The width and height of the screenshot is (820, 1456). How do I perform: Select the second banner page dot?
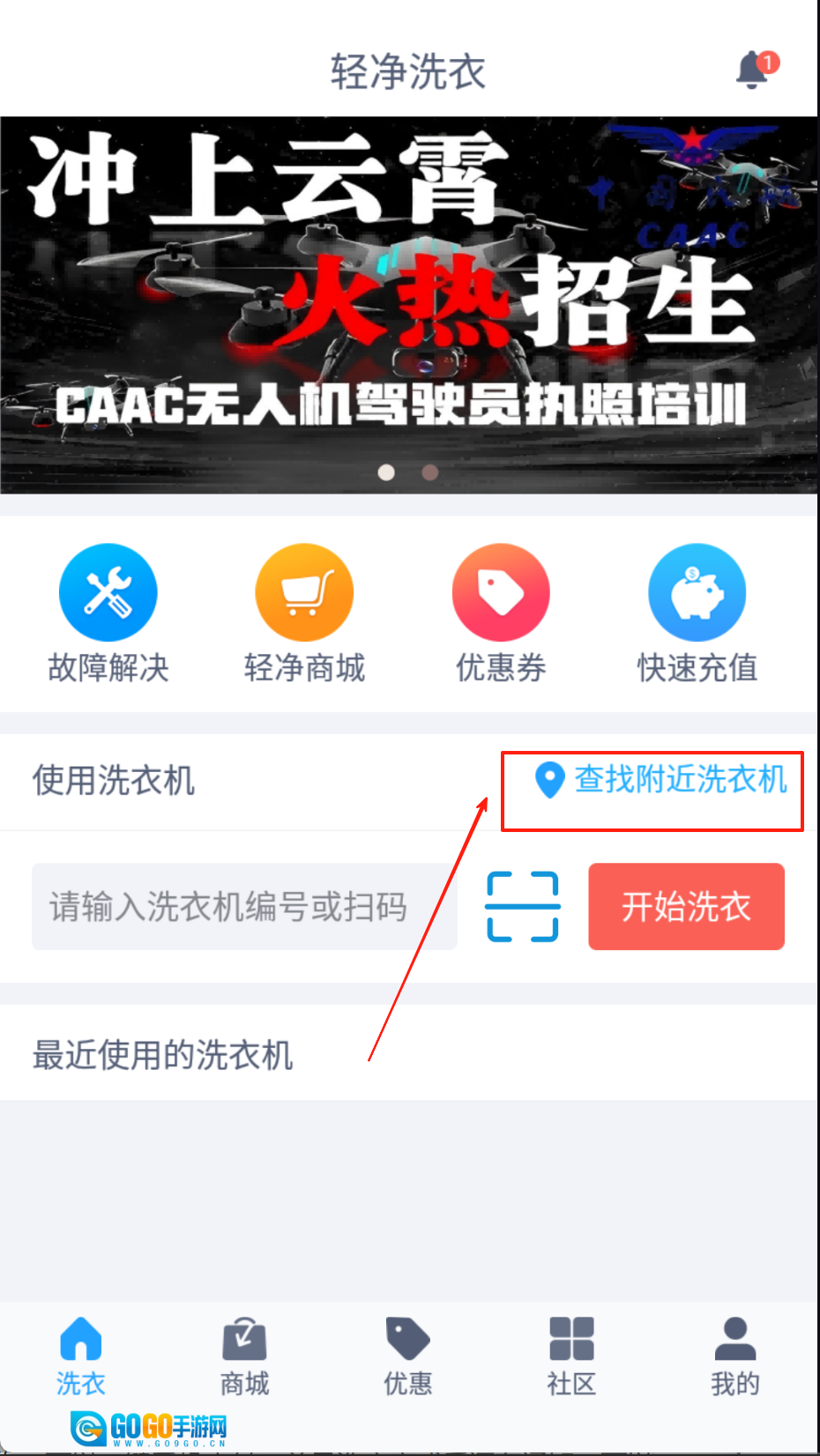430,472
